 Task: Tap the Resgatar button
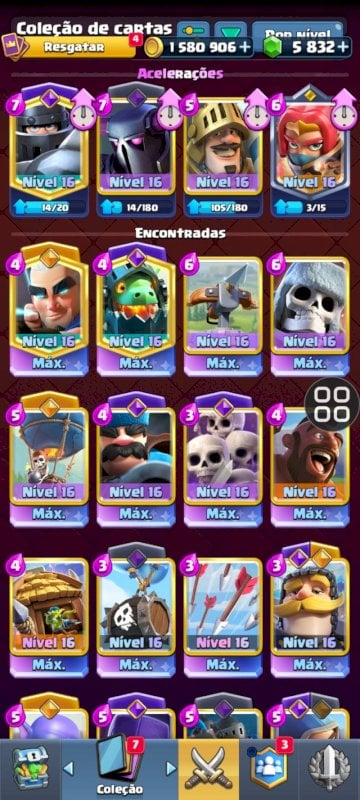(x=74, y=47)
